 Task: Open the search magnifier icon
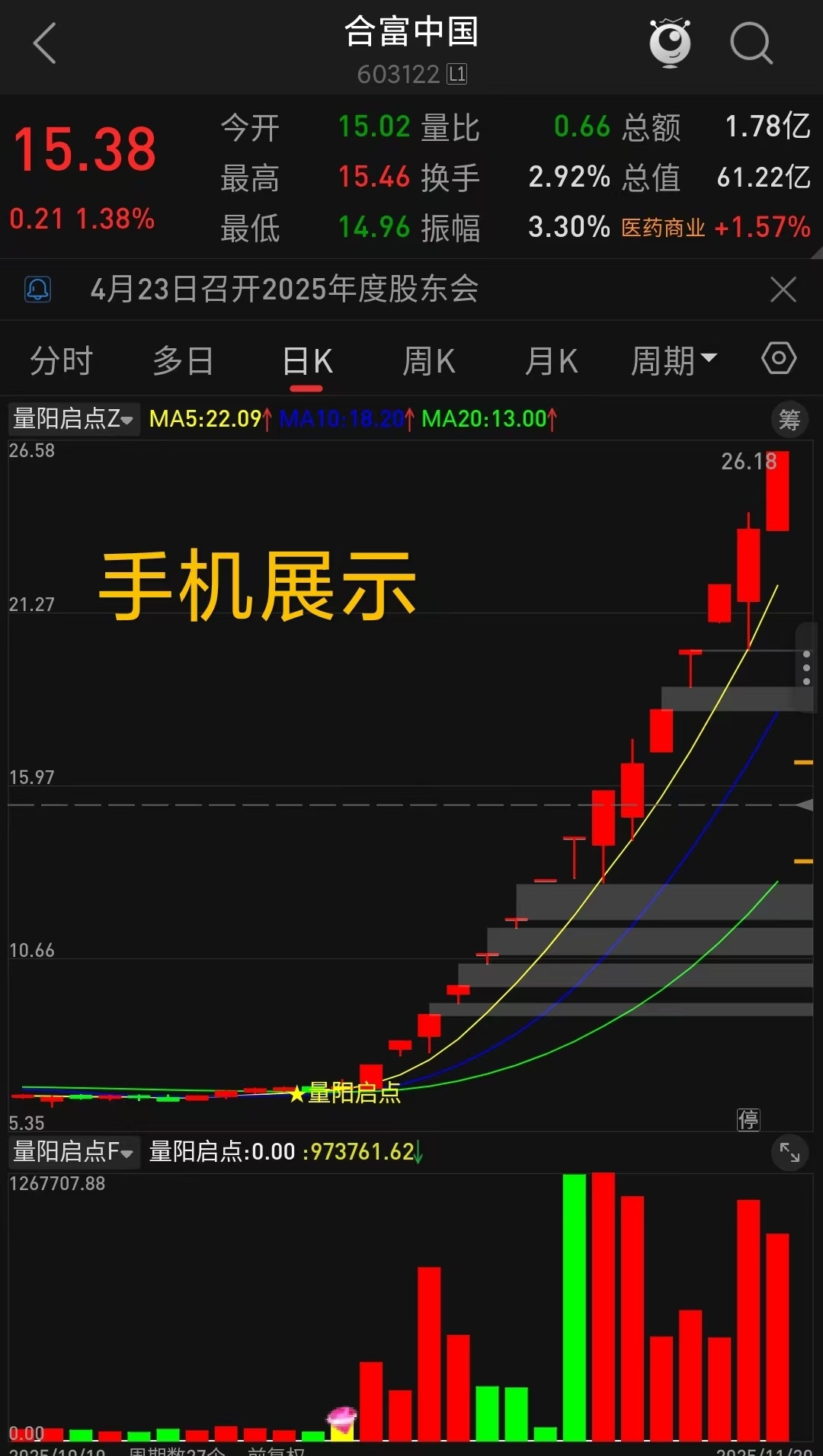point(751,43)
